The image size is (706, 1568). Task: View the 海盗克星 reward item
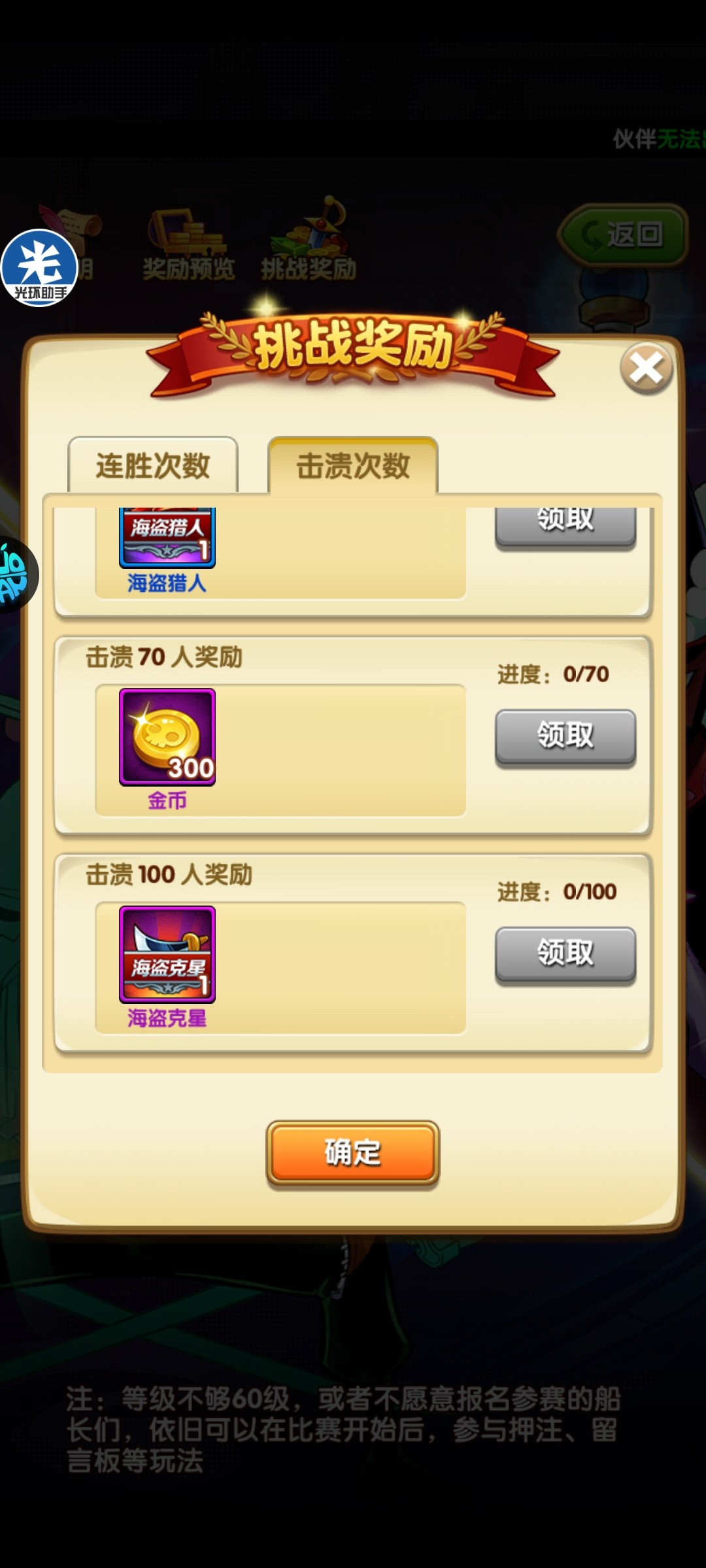tap(167, 955)
